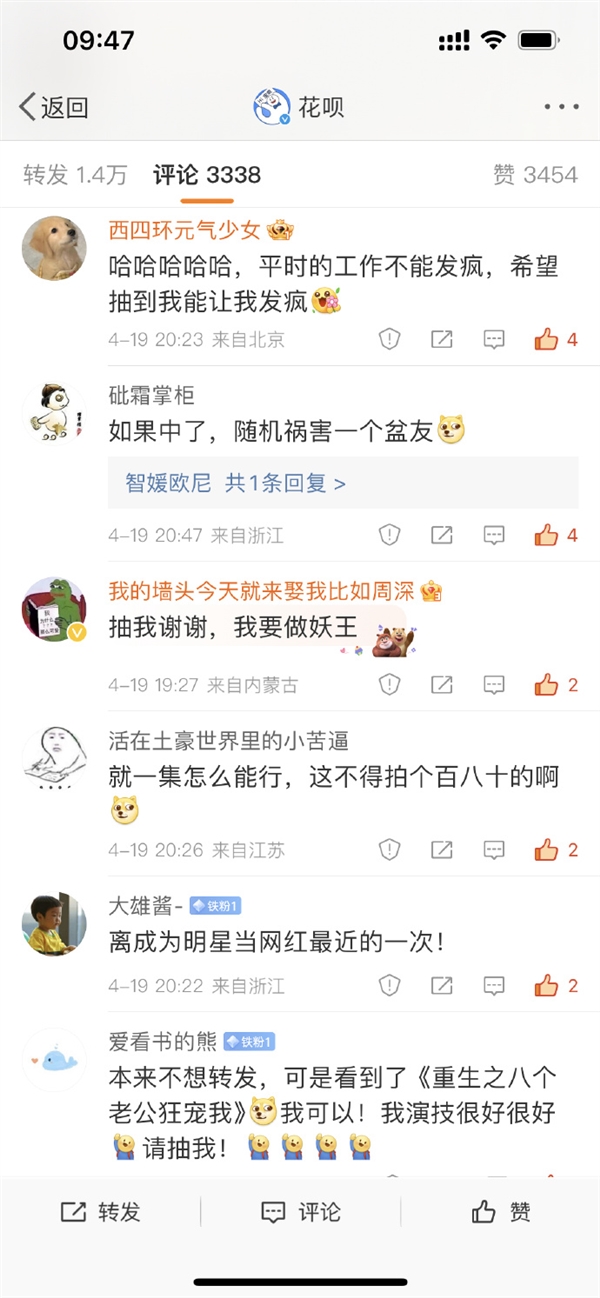Repost 砒霜掌柜's comment

coord(442,535)
